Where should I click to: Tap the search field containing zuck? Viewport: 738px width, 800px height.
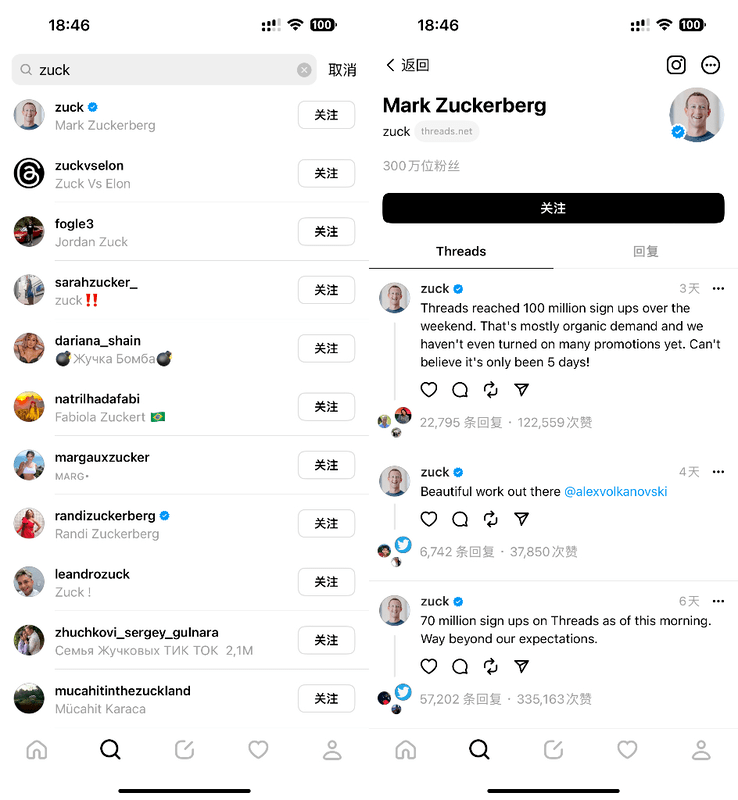(160, 70)
